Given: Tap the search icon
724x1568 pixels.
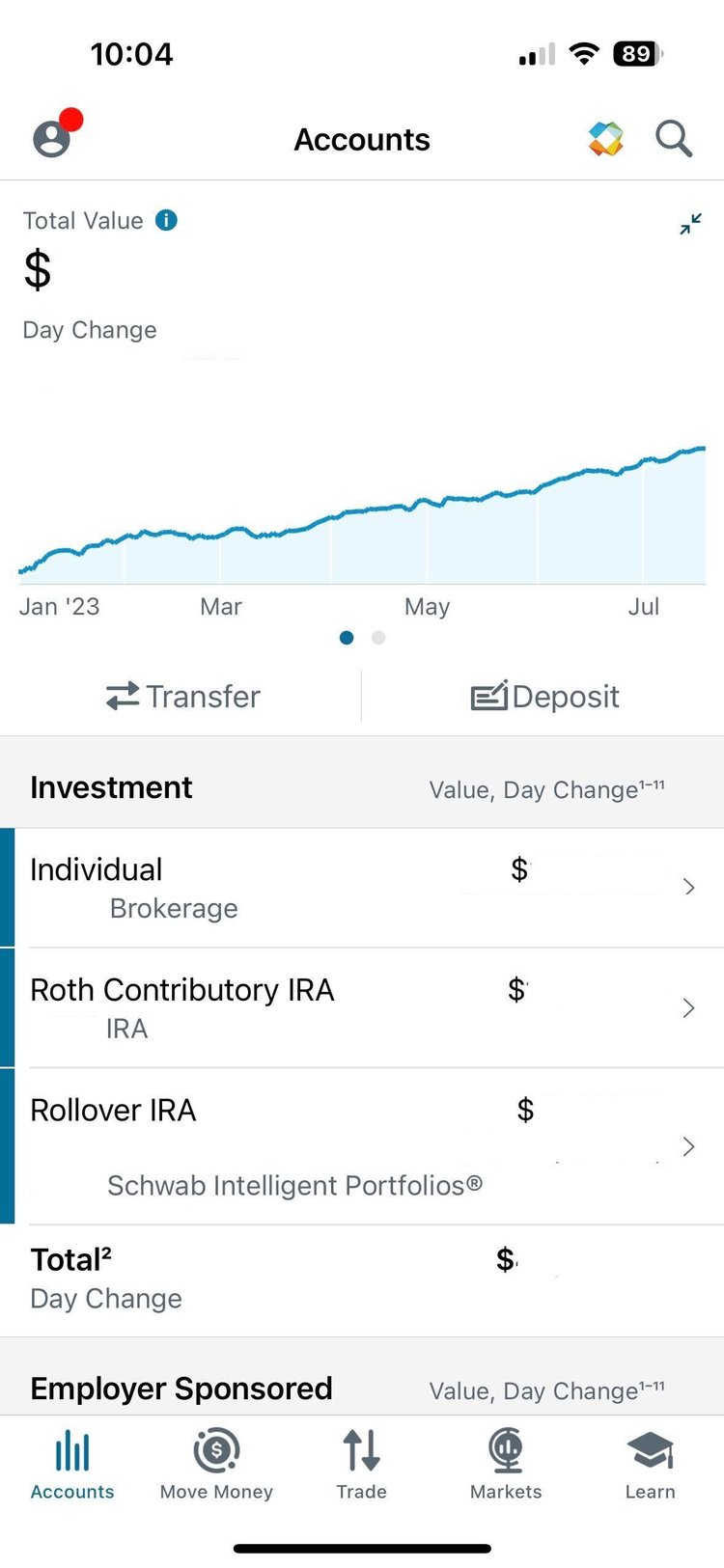Looking at the screenshot, I should point(674,139).
